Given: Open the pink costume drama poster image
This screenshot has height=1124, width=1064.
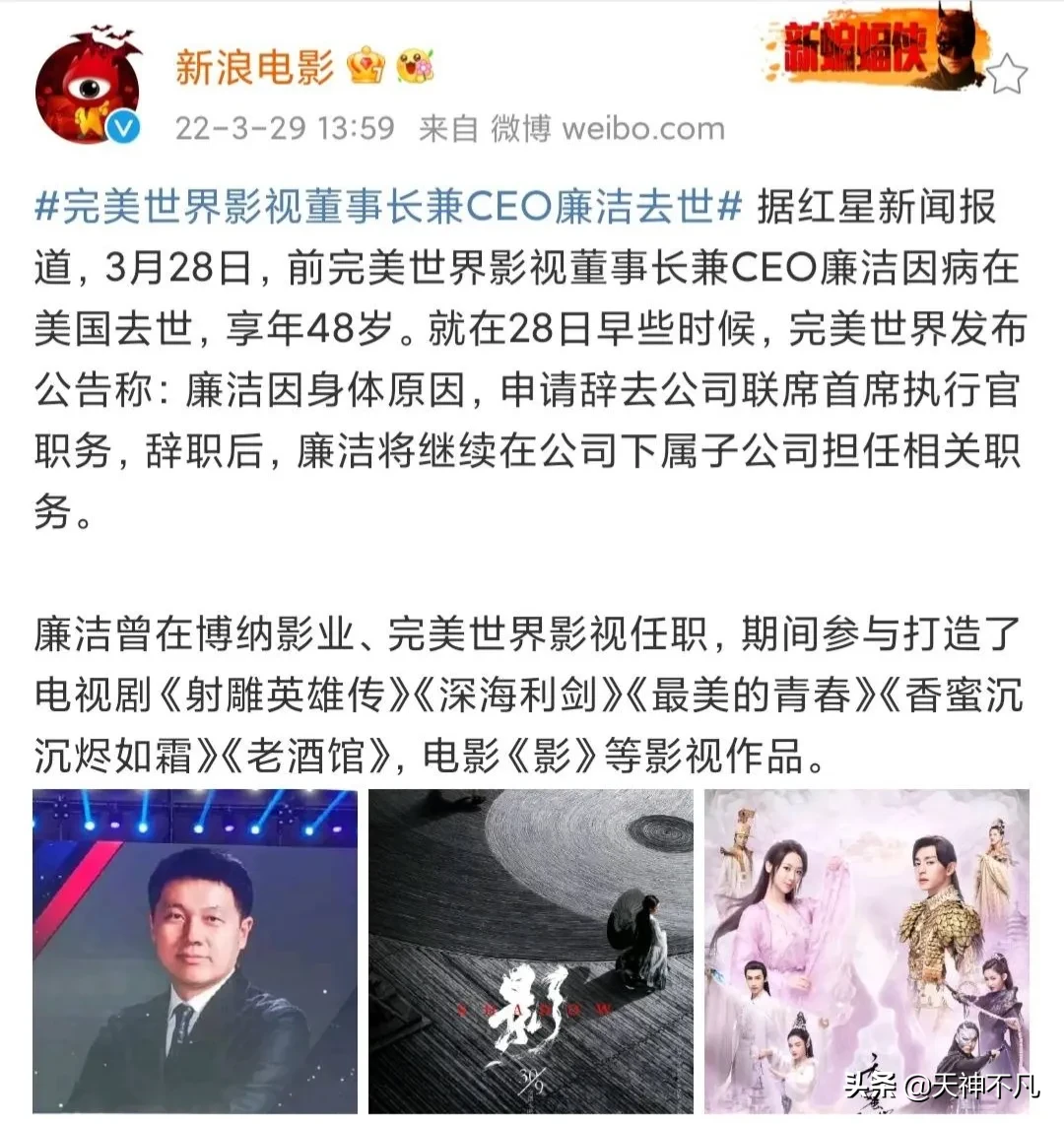Looking at the screenshot, I should coord(866,951).
